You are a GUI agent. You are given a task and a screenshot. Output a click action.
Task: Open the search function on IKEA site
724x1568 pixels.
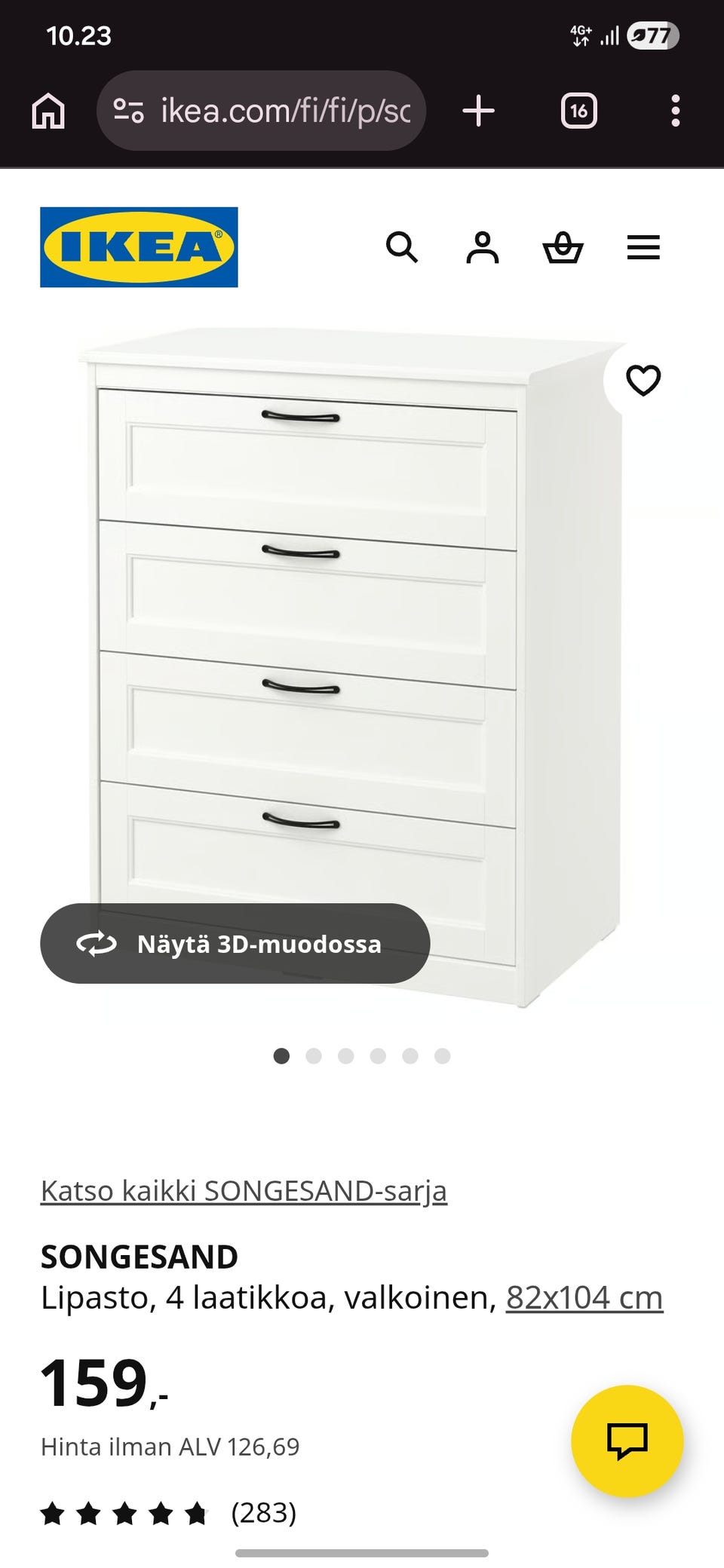403,247
